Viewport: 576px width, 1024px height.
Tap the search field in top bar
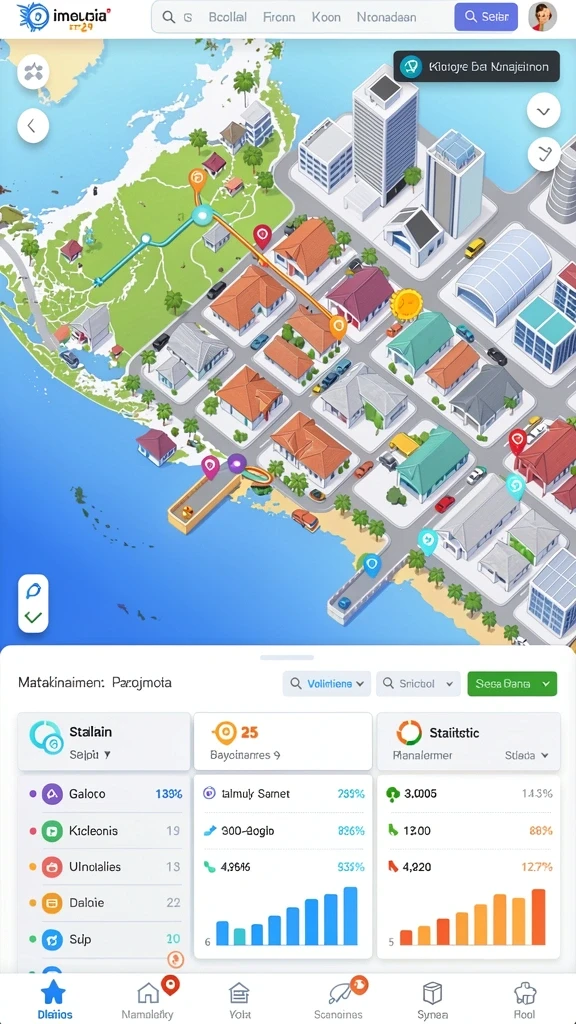(302, 17)
